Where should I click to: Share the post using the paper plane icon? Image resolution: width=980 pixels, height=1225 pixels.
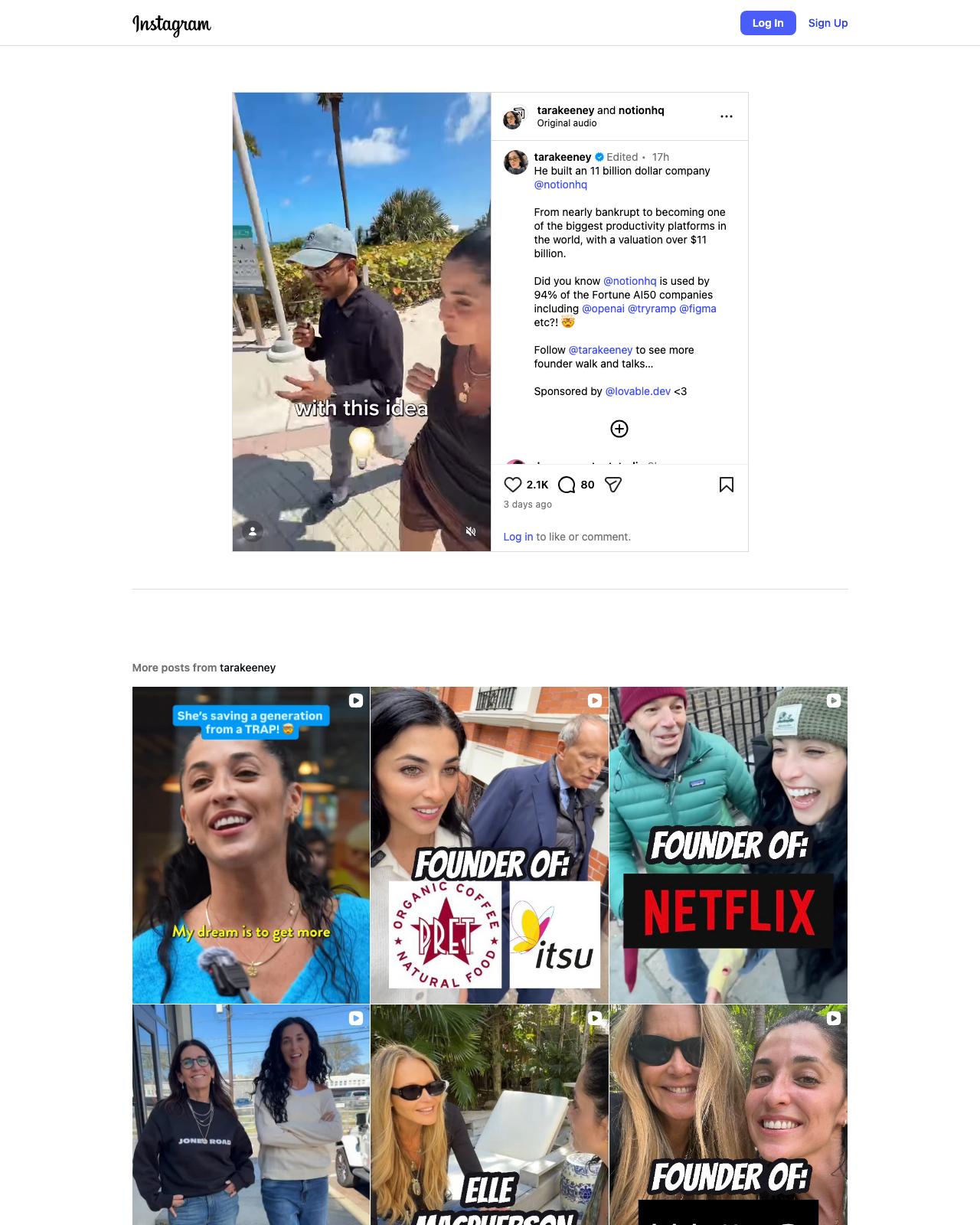pyautogui.click(x=612, y=484)
